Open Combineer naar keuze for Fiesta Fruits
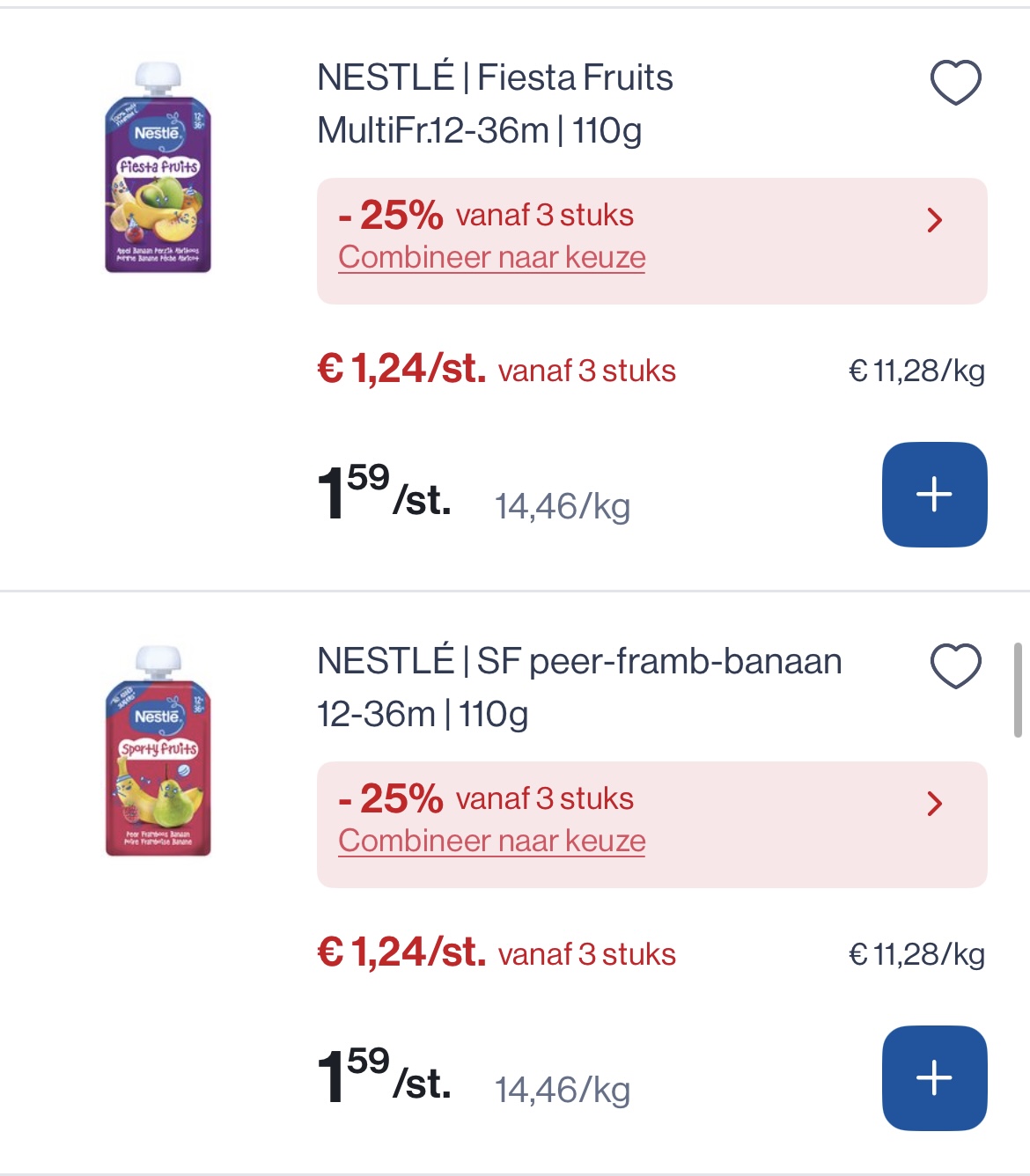1030x1176 pixels. [x=491, y=257]
